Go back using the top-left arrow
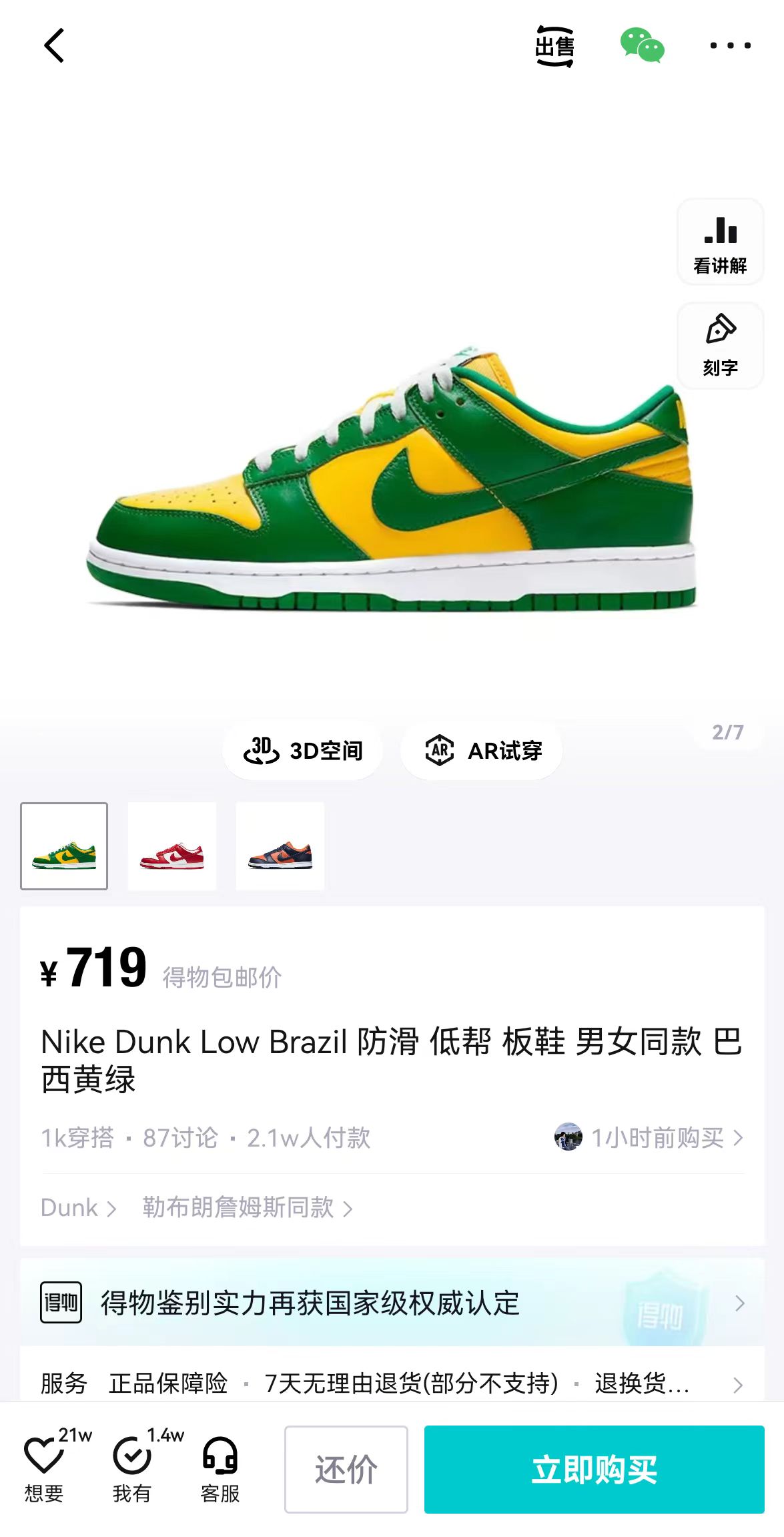Viewport: 784px width, 1537px height. pyautogui.click(x=54, y=45)
